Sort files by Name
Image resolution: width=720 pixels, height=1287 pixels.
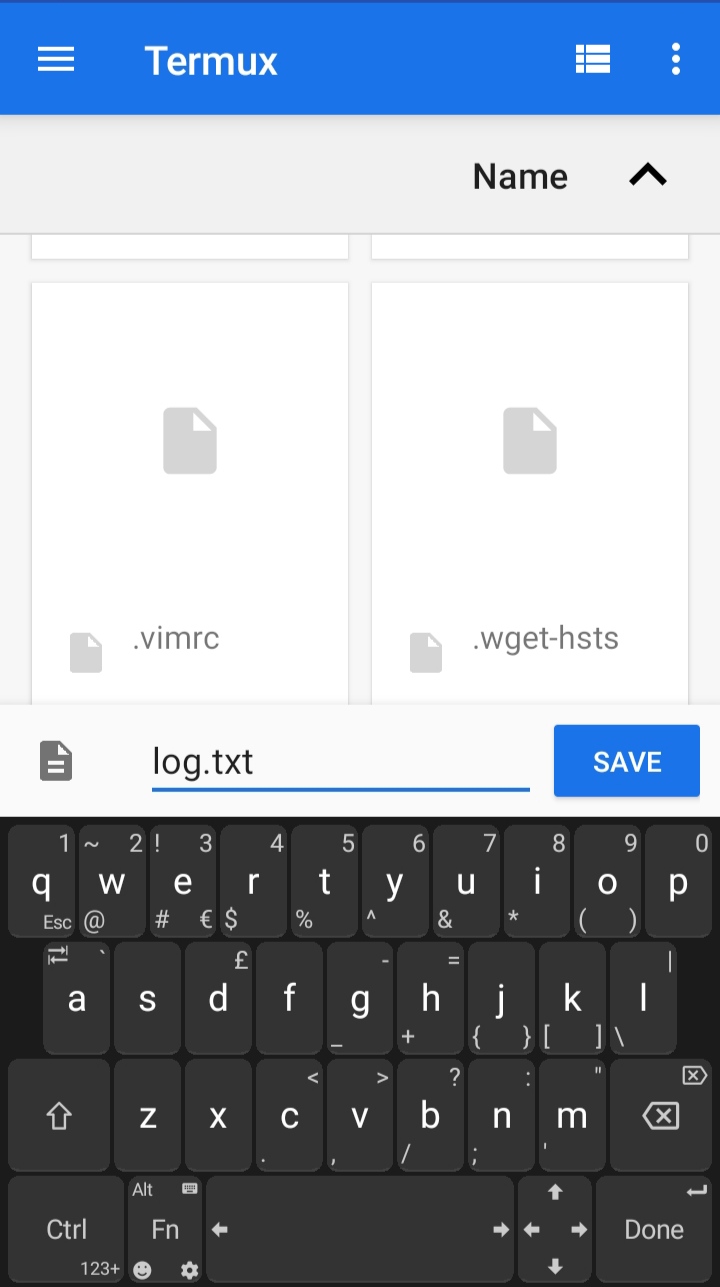tap(520, 176)
